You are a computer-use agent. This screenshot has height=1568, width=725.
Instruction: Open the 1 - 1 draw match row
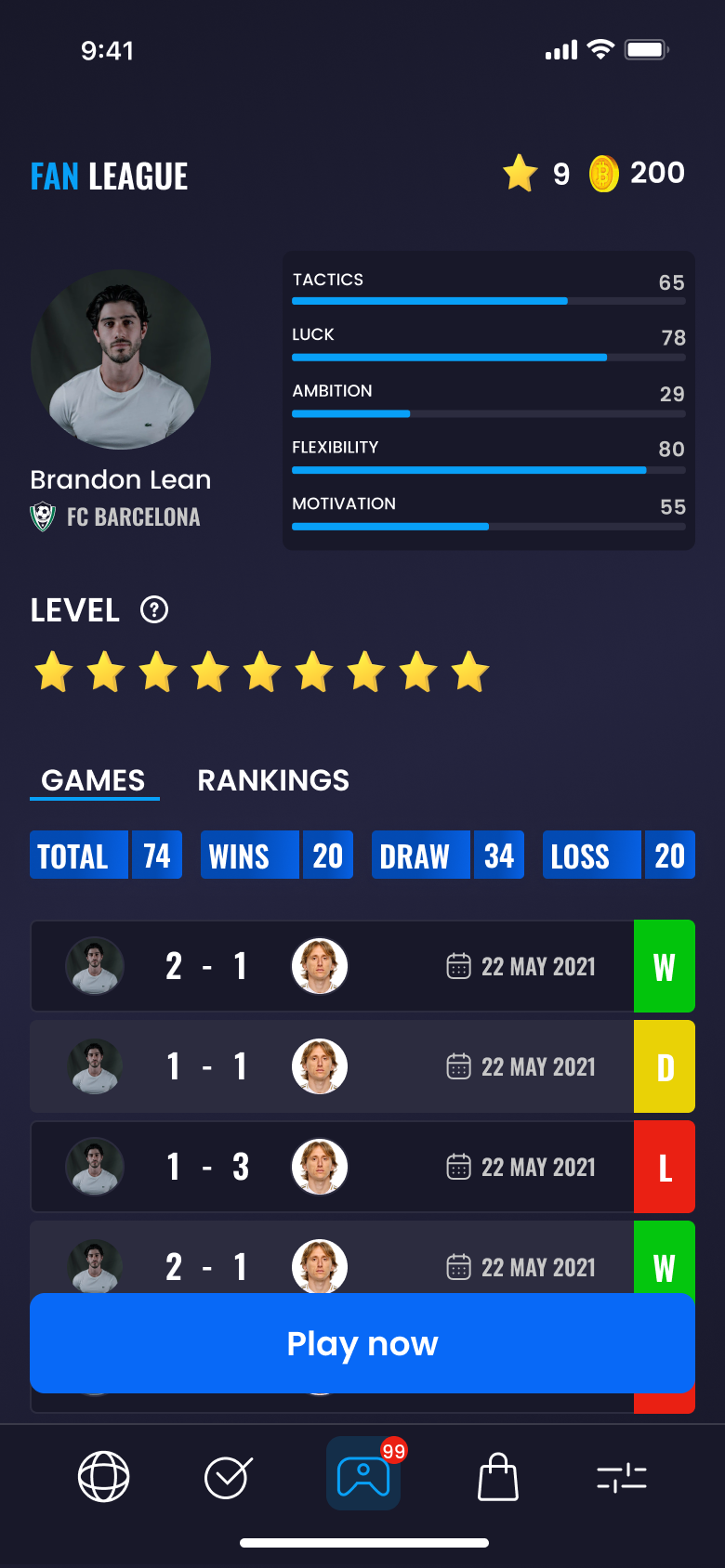(362, 1066)
